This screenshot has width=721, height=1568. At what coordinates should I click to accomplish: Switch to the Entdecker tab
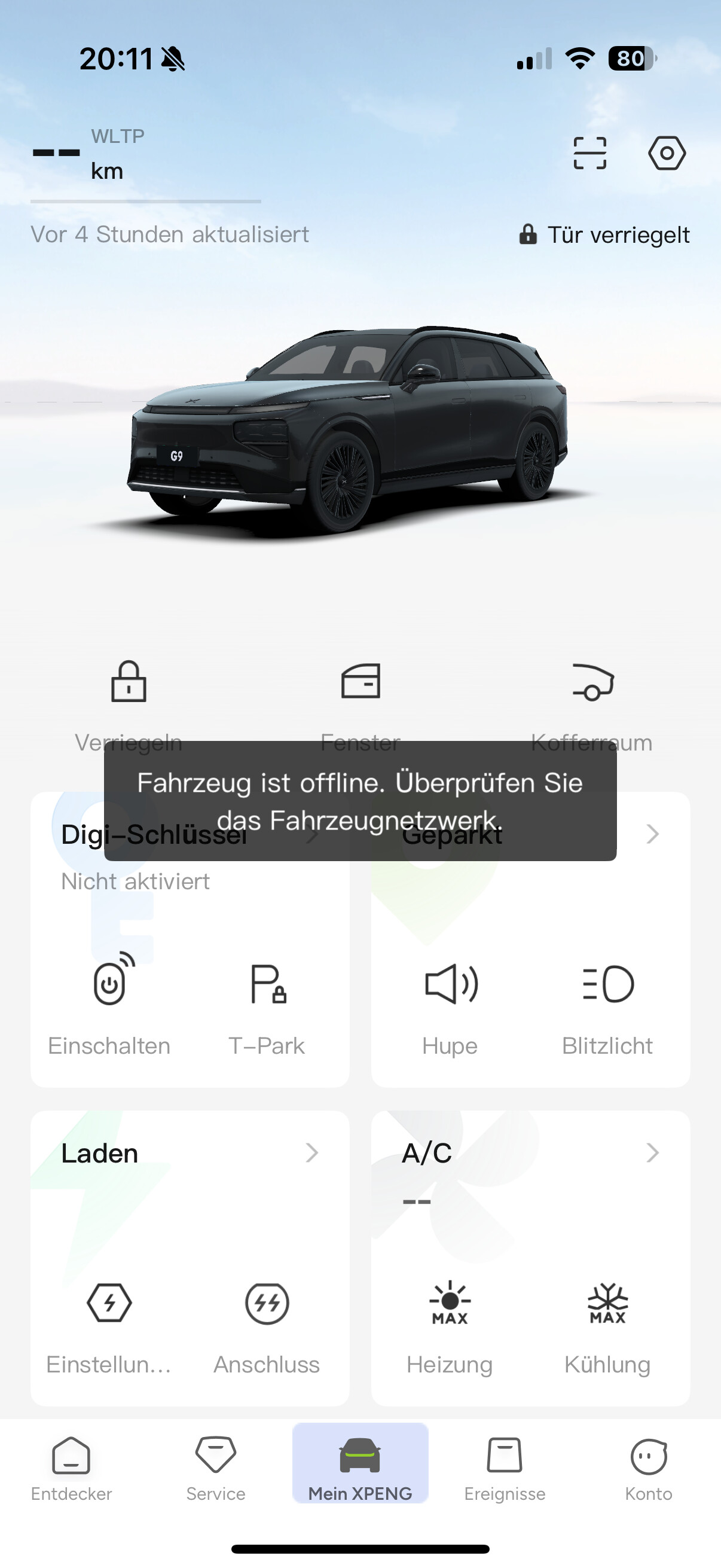[x=71, y=1467]
